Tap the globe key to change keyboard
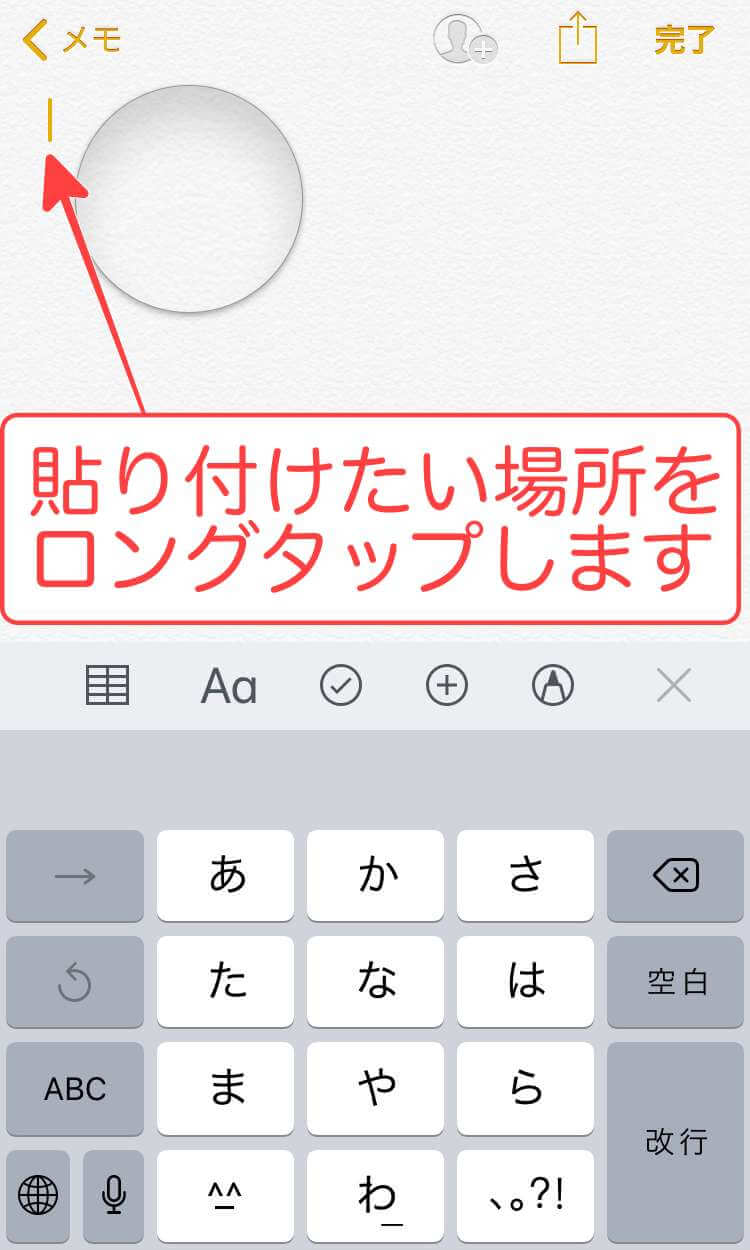Screen dimensions: 750x1250 coord(38,1194)
